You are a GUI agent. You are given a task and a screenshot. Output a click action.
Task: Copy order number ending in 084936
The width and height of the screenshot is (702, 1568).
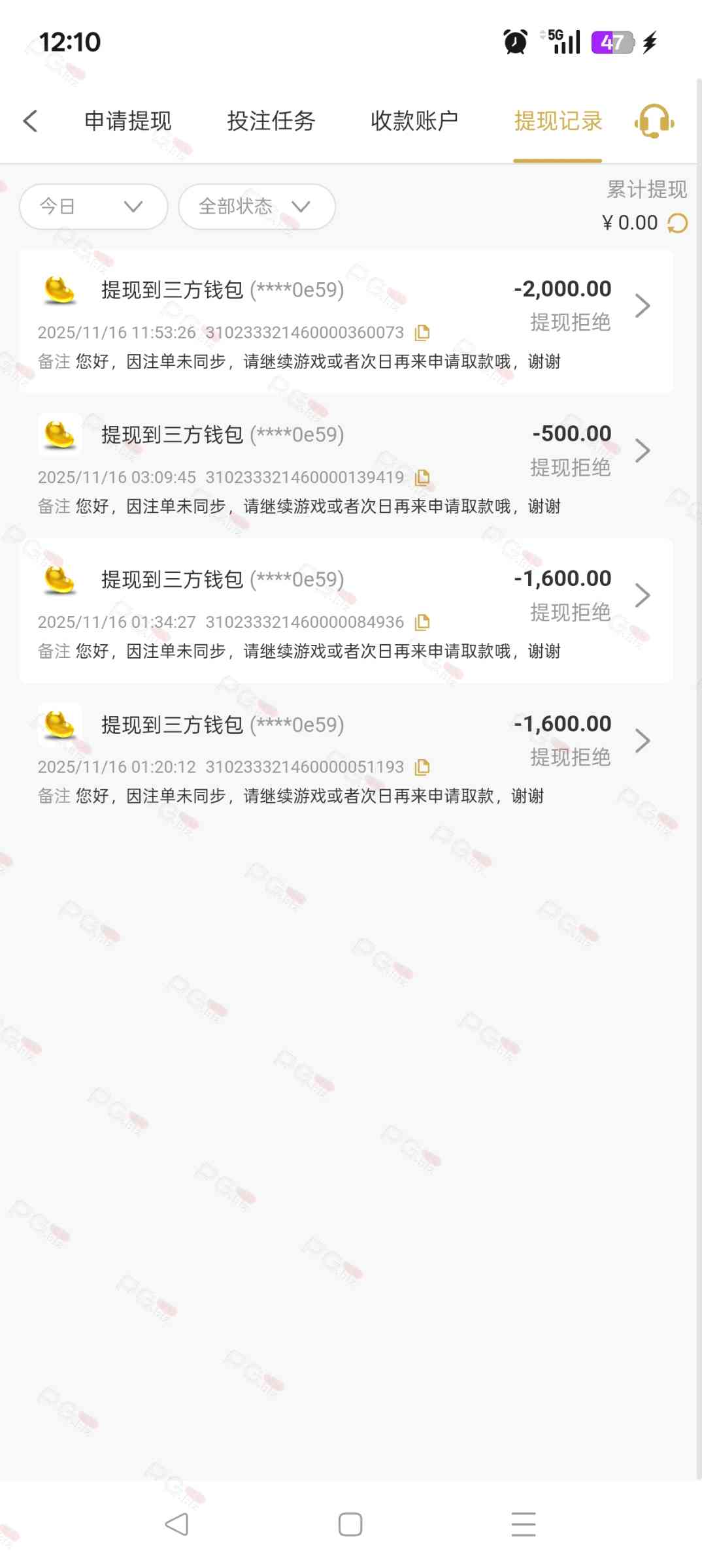pos(422,623)
